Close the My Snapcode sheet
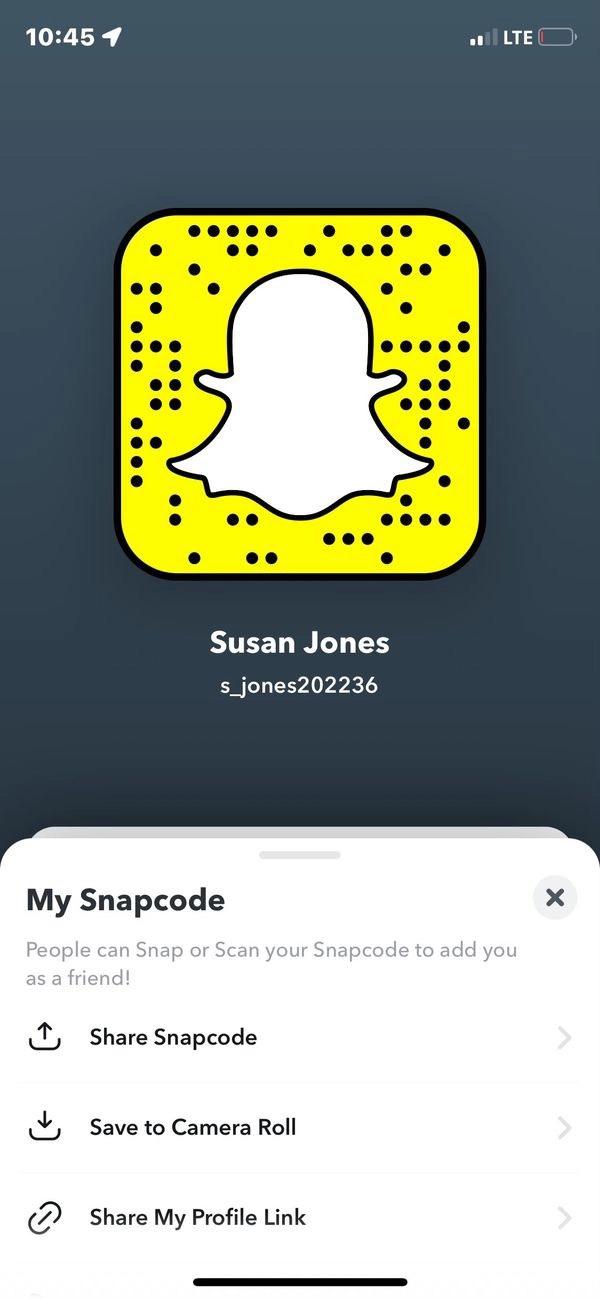This screenshot has width=600, height=1299. click(555, 897)
